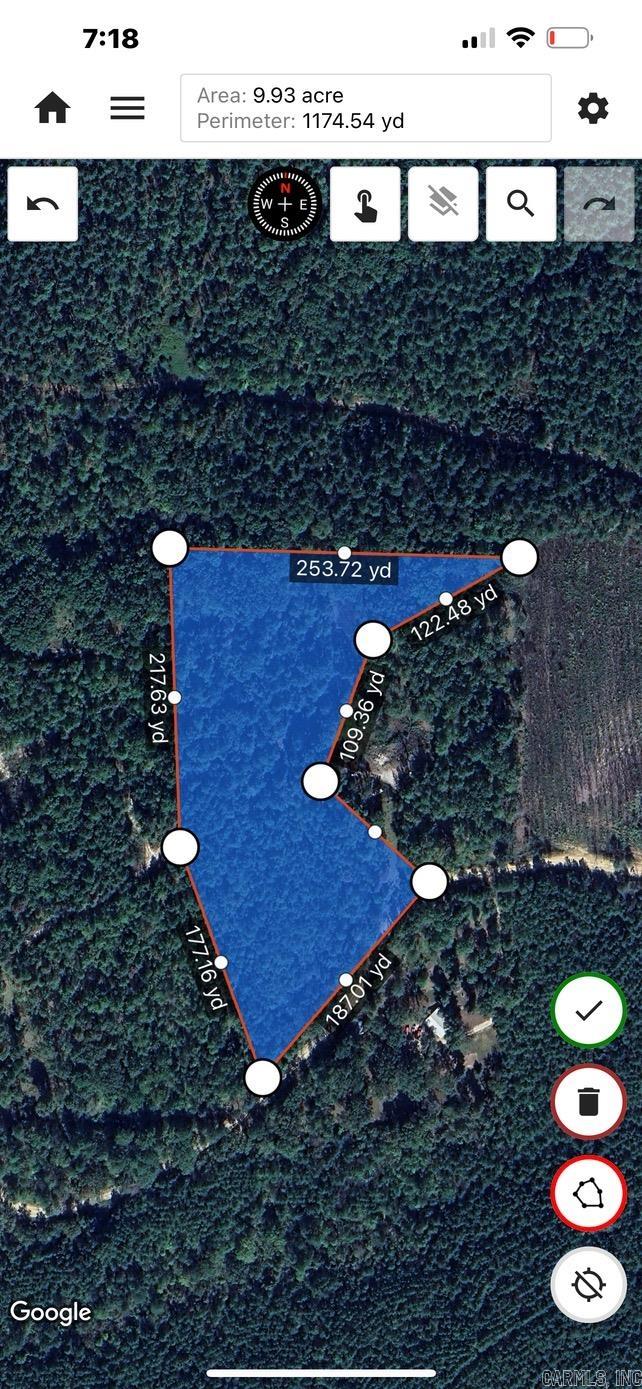Select the 177.16 yd edge midpoint

click(x=221, y=962)
